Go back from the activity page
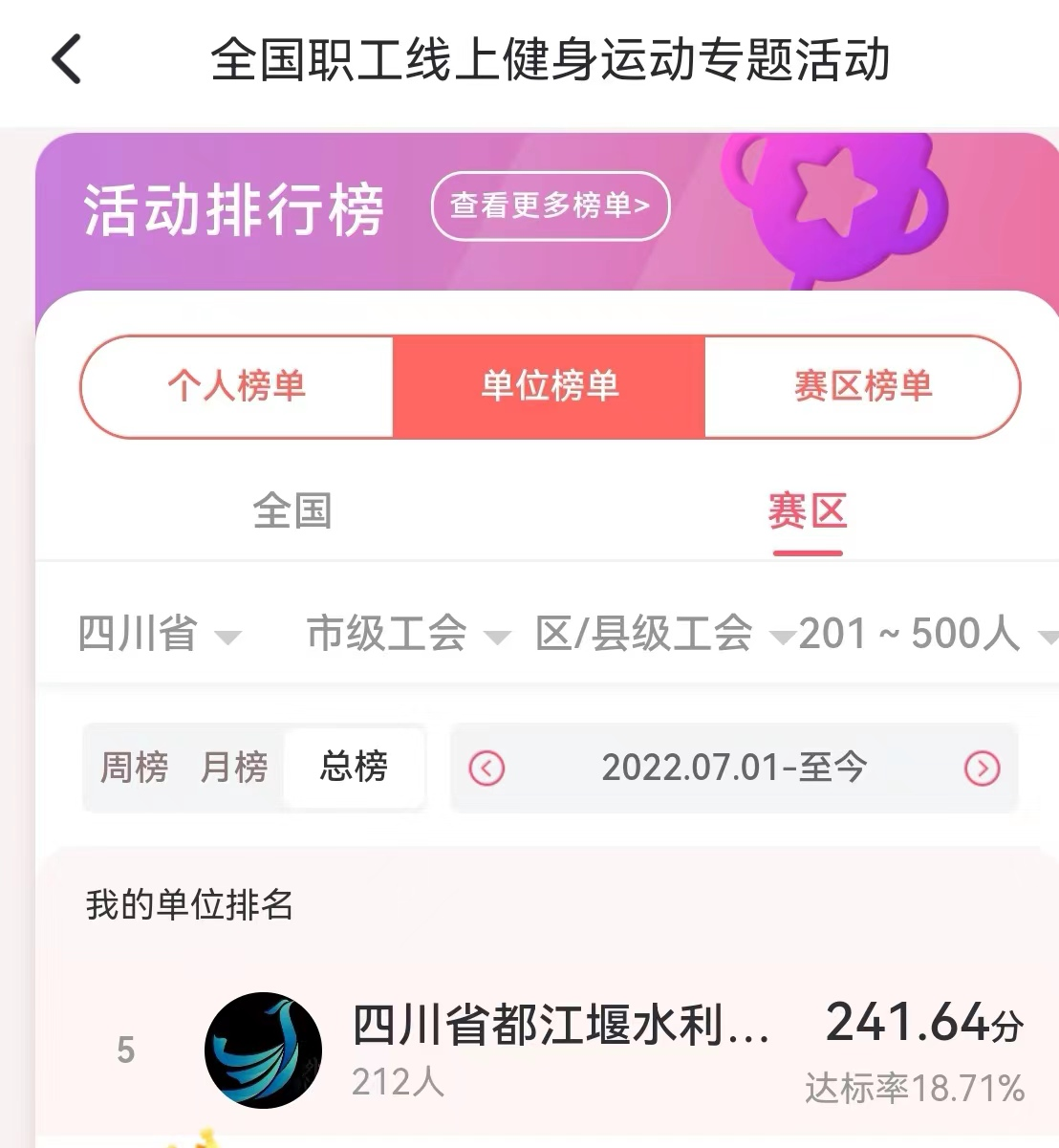 [x=67, y=59]
